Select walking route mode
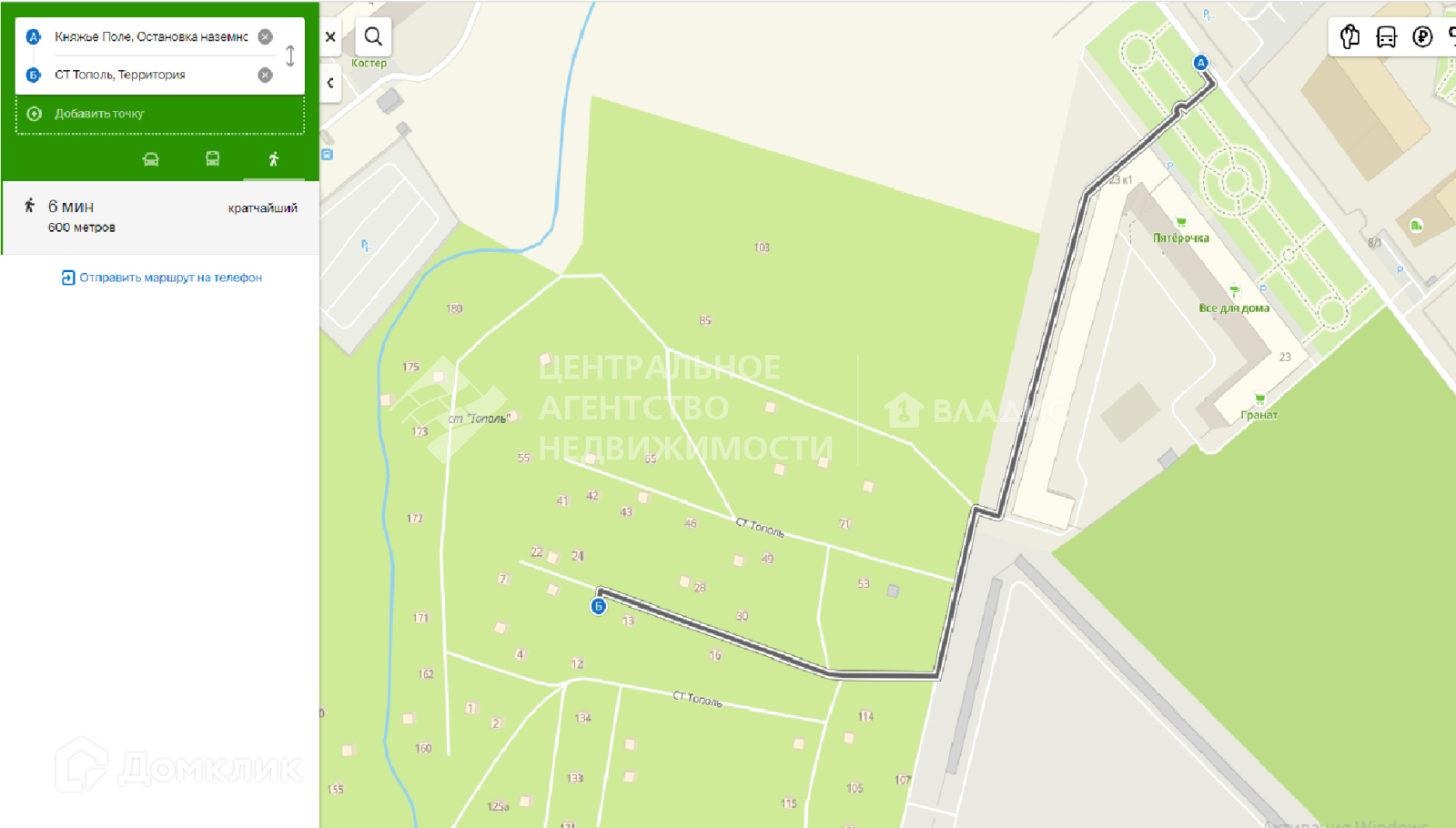Screen dimensions: 1456x828 [x=273, y=159]
